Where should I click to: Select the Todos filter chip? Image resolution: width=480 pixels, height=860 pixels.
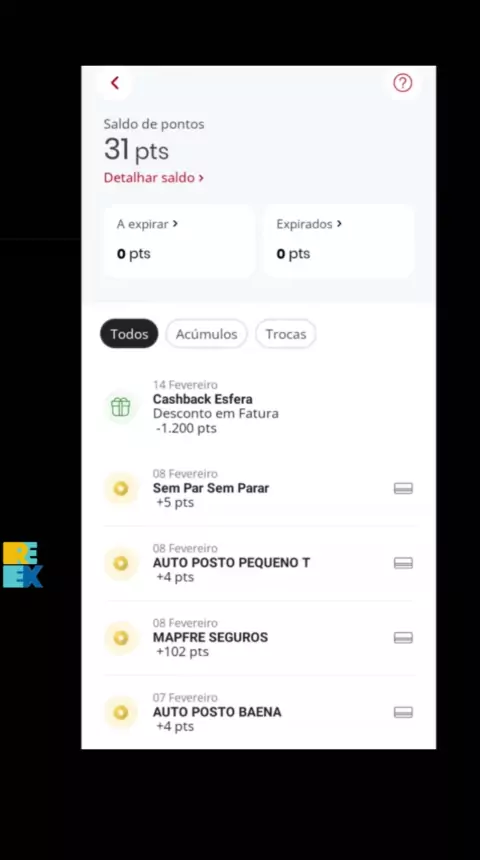(x=129, y=333)
